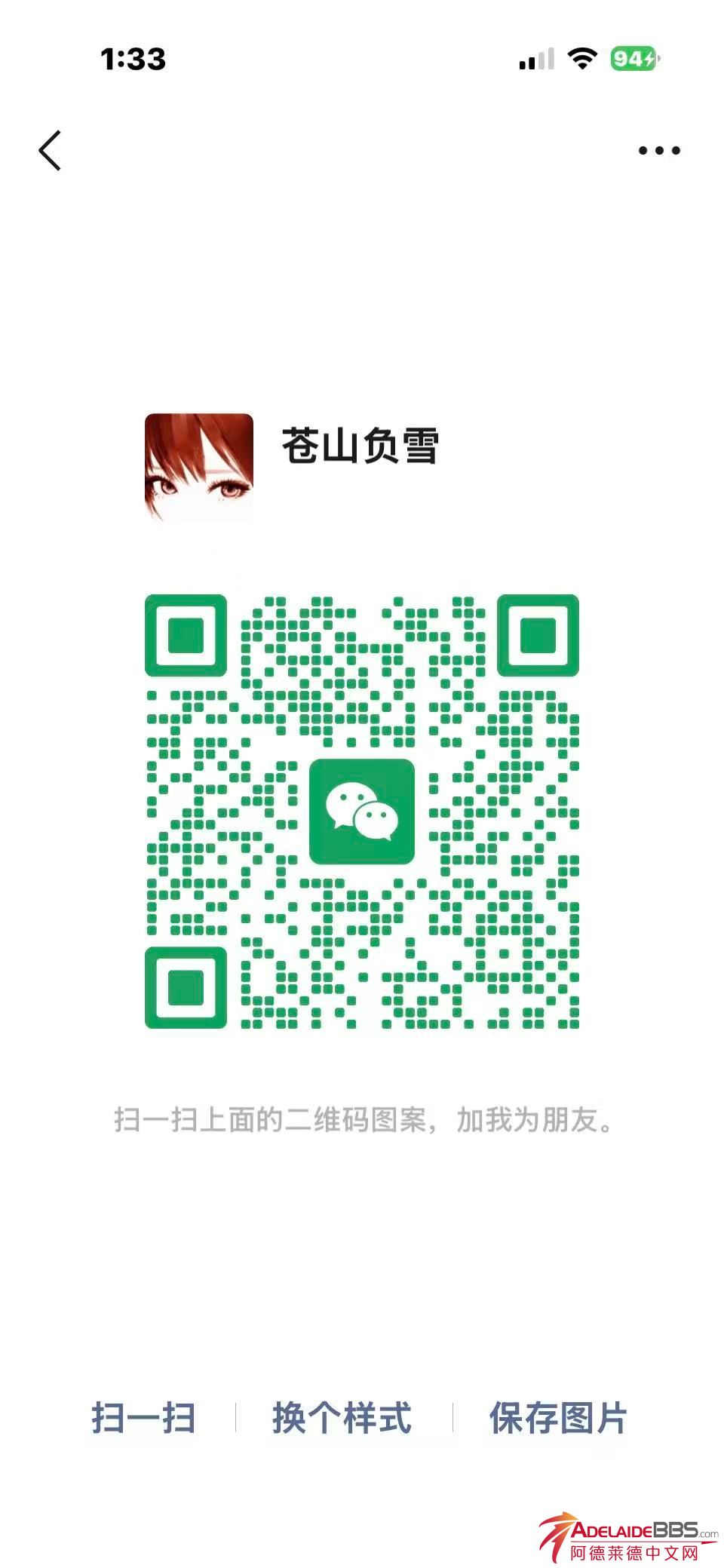724x1568 pixels.
Task: Save the image with 保存图片
Action: point(558,1418)
